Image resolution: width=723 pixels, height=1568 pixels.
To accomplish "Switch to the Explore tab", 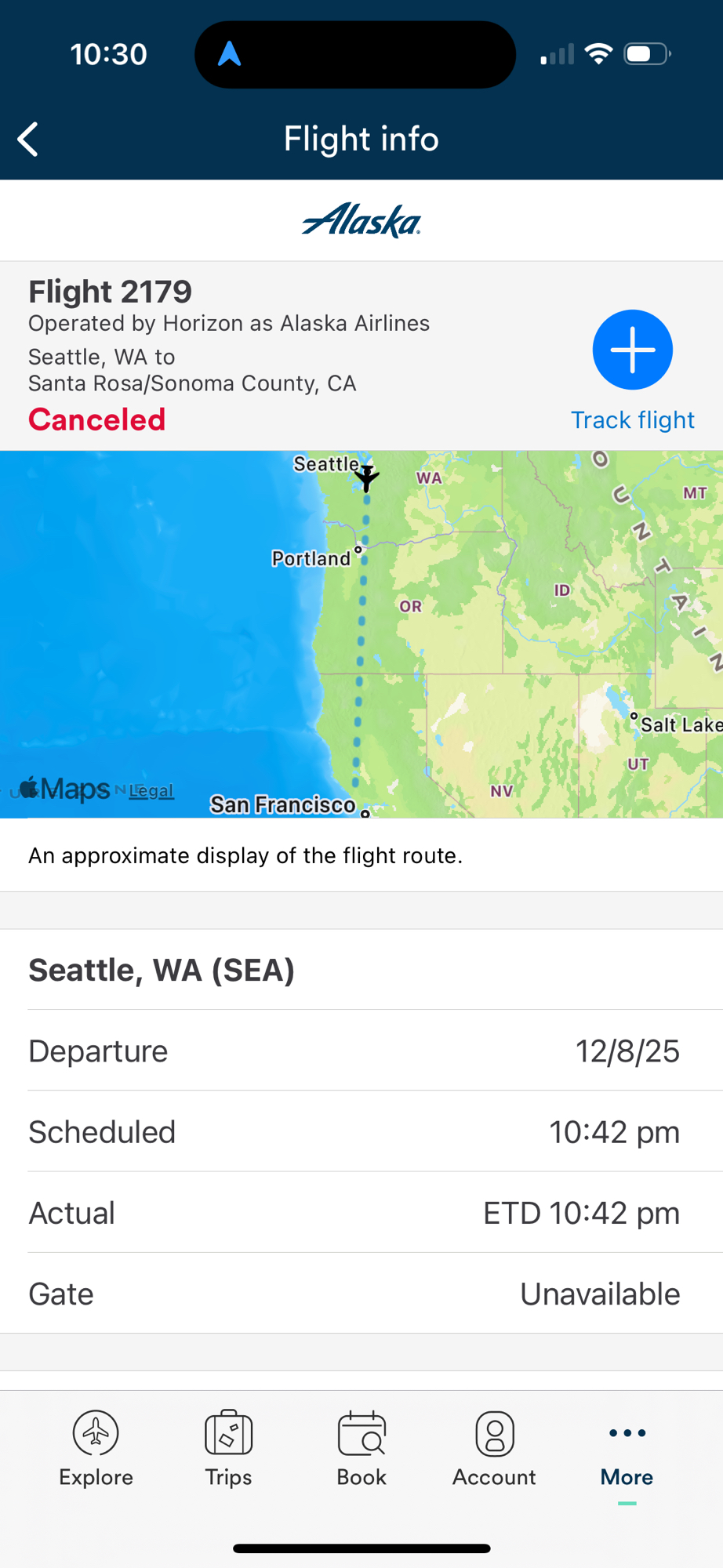I will pyautogui.click(x=96, y=1448).
